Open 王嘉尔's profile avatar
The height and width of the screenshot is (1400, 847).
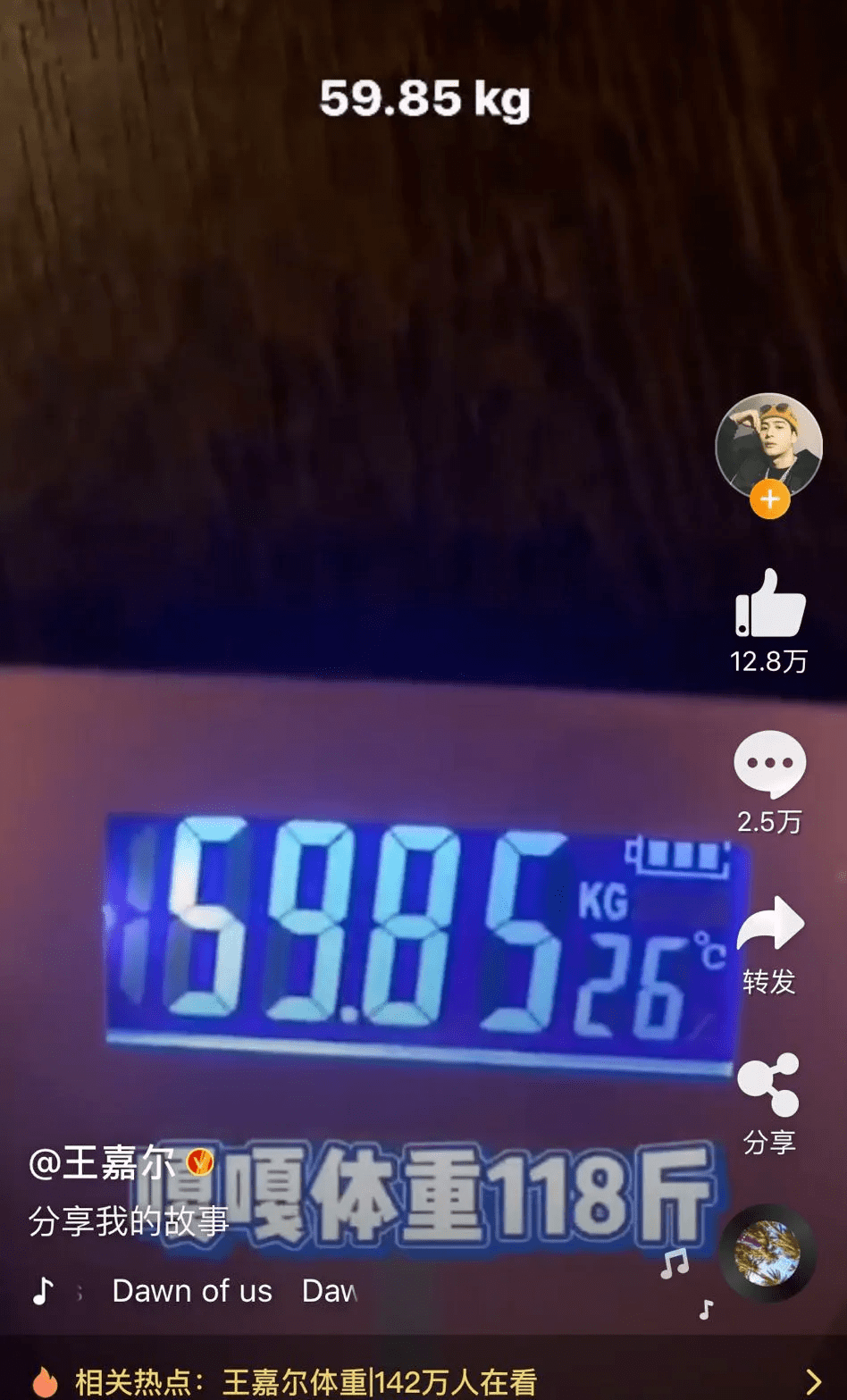coord(768,444)
